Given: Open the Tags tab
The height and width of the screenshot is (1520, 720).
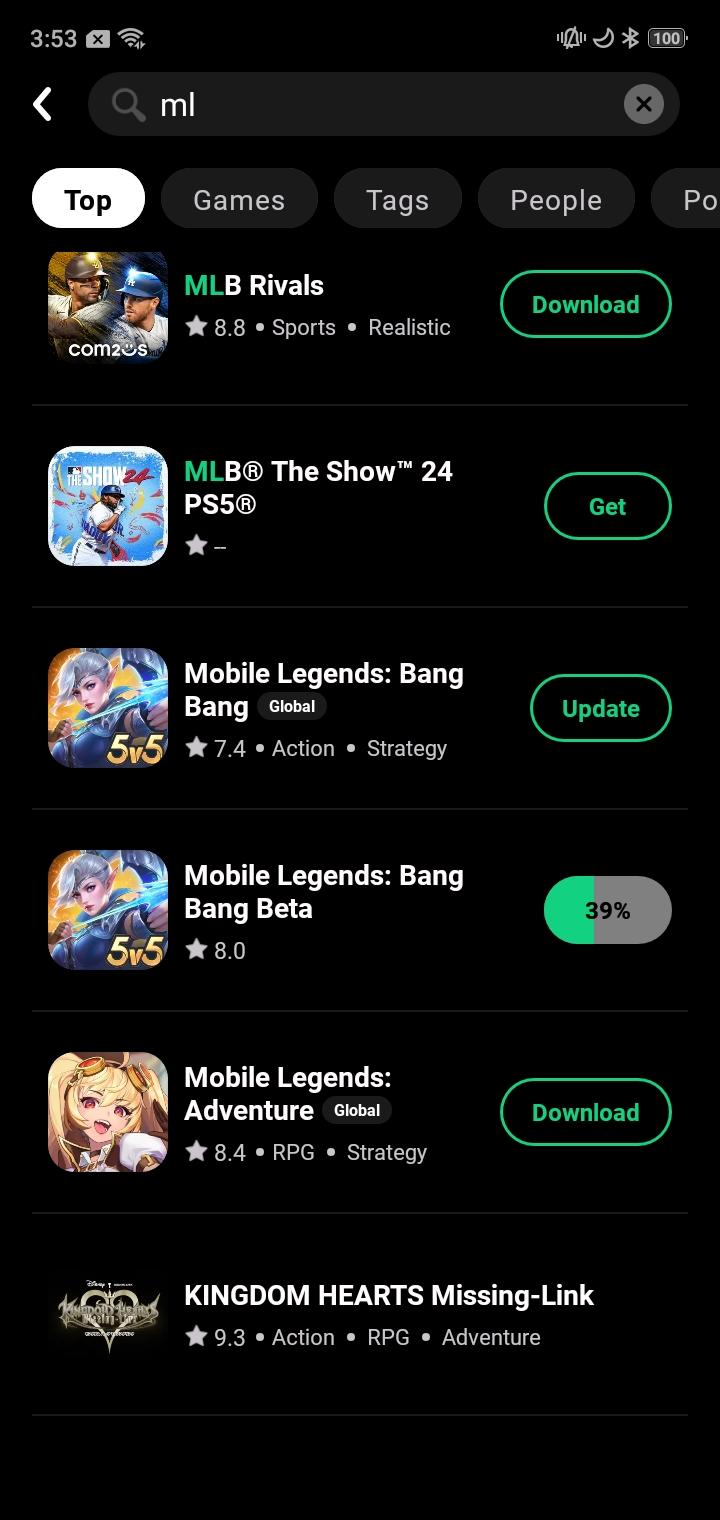Looking at the screenshot, I should [397, 198].
